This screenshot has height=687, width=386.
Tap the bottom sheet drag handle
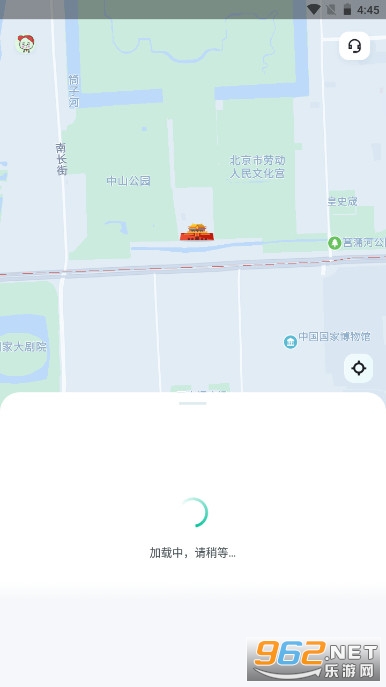coord(193,403)
